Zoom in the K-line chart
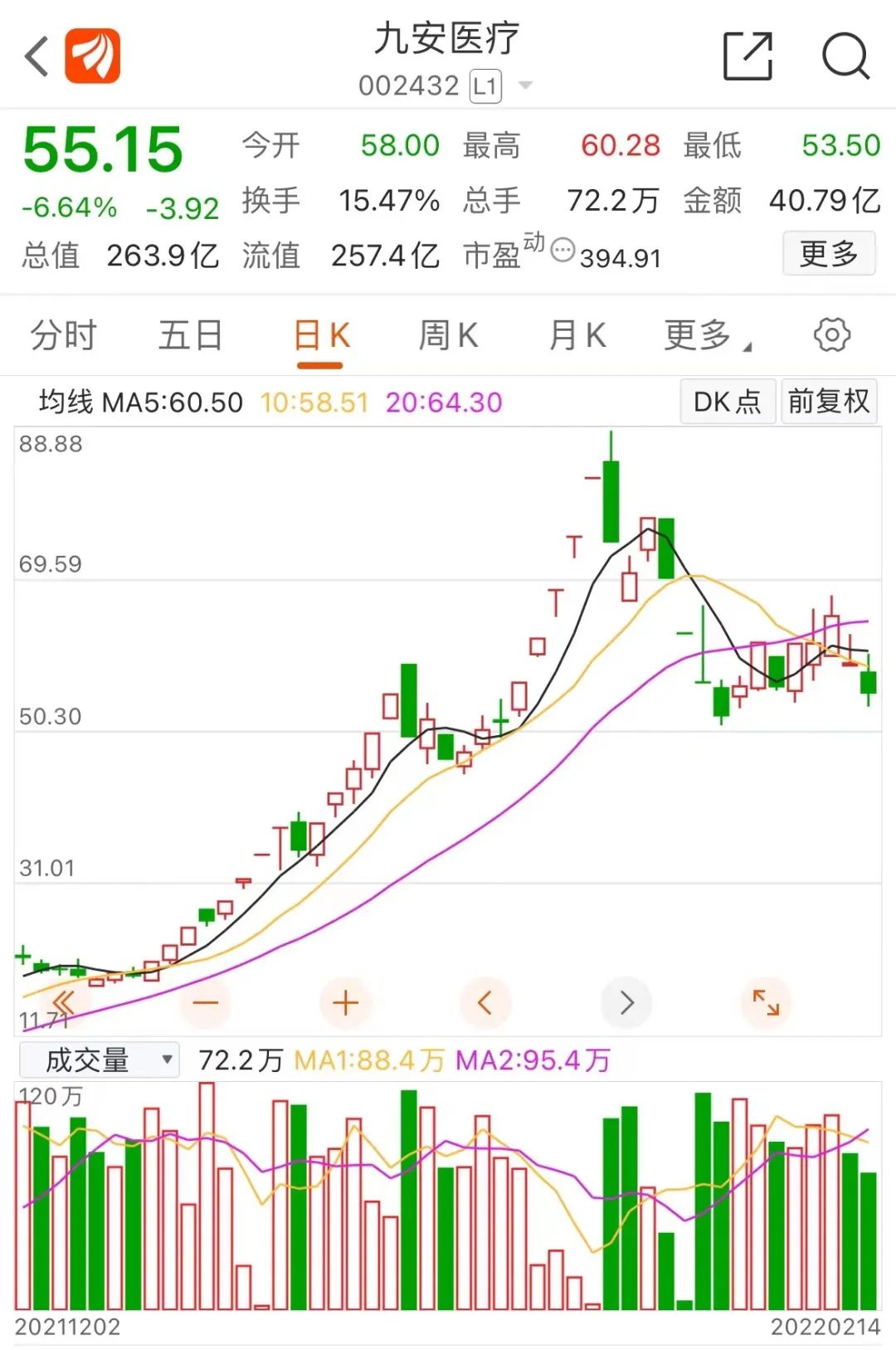 345,1002
